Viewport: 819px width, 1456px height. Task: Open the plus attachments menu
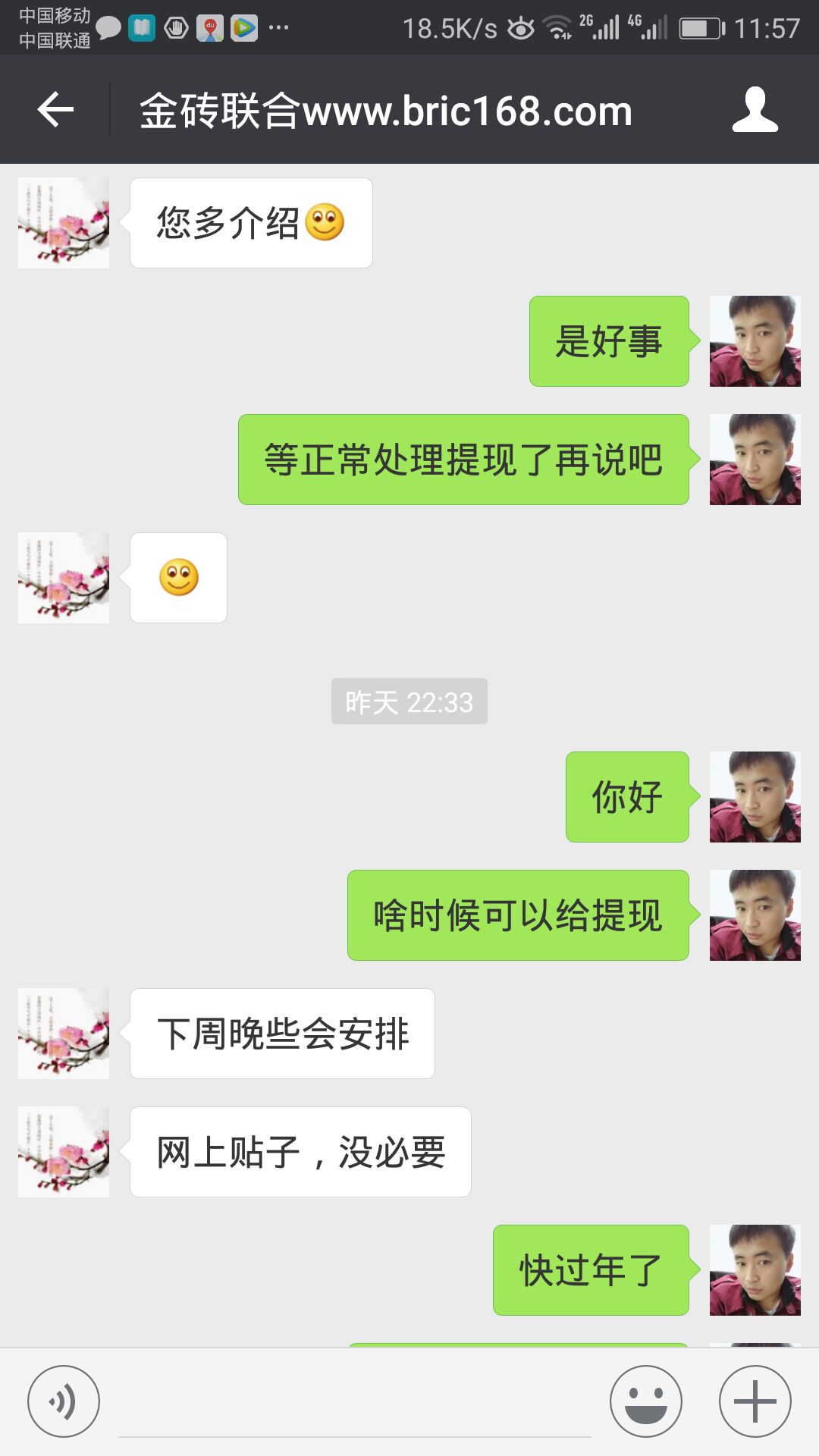pyautogui.click(x=755, y=1401)
